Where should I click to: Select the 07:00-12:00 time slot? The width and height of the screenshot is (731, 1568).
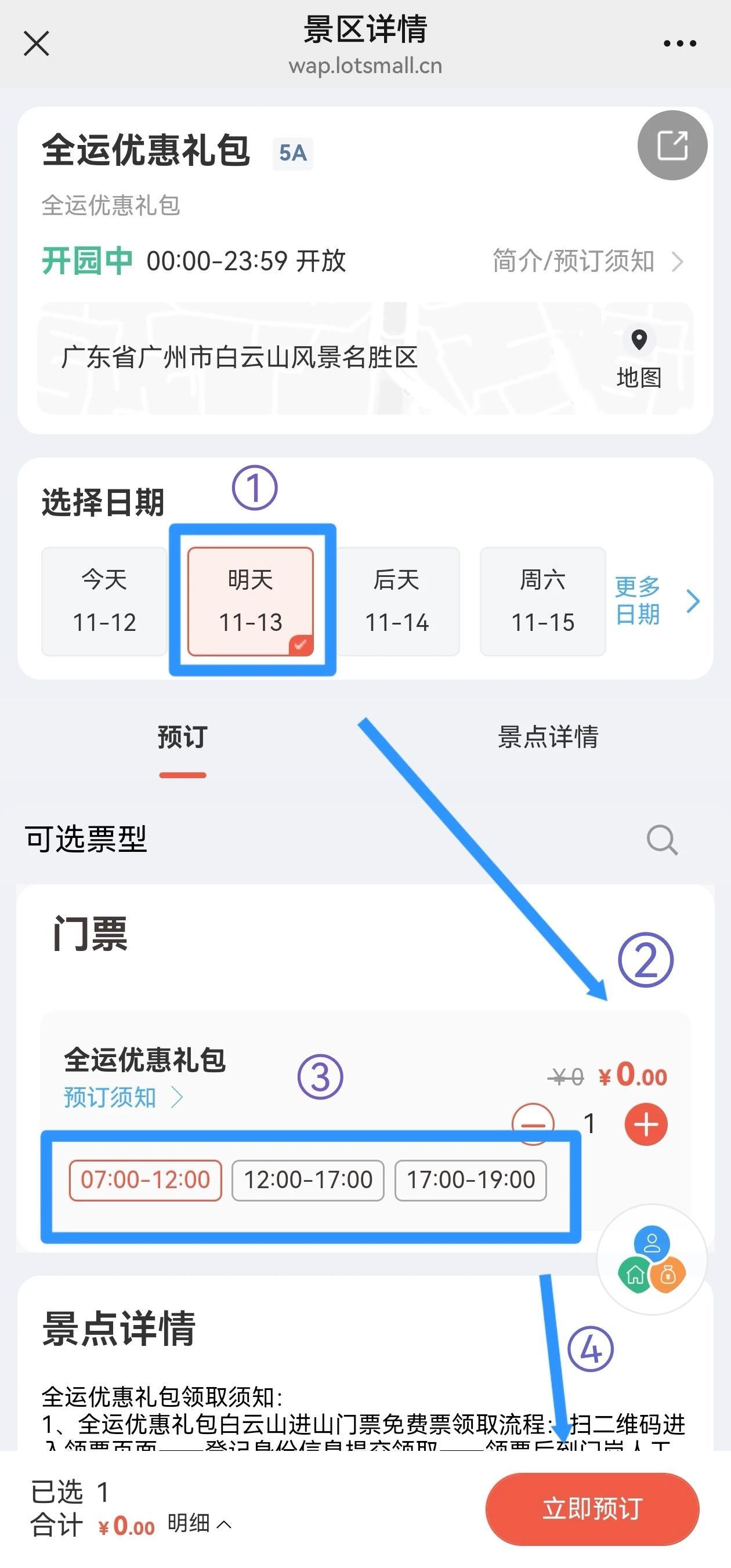tap(145, 1180)
